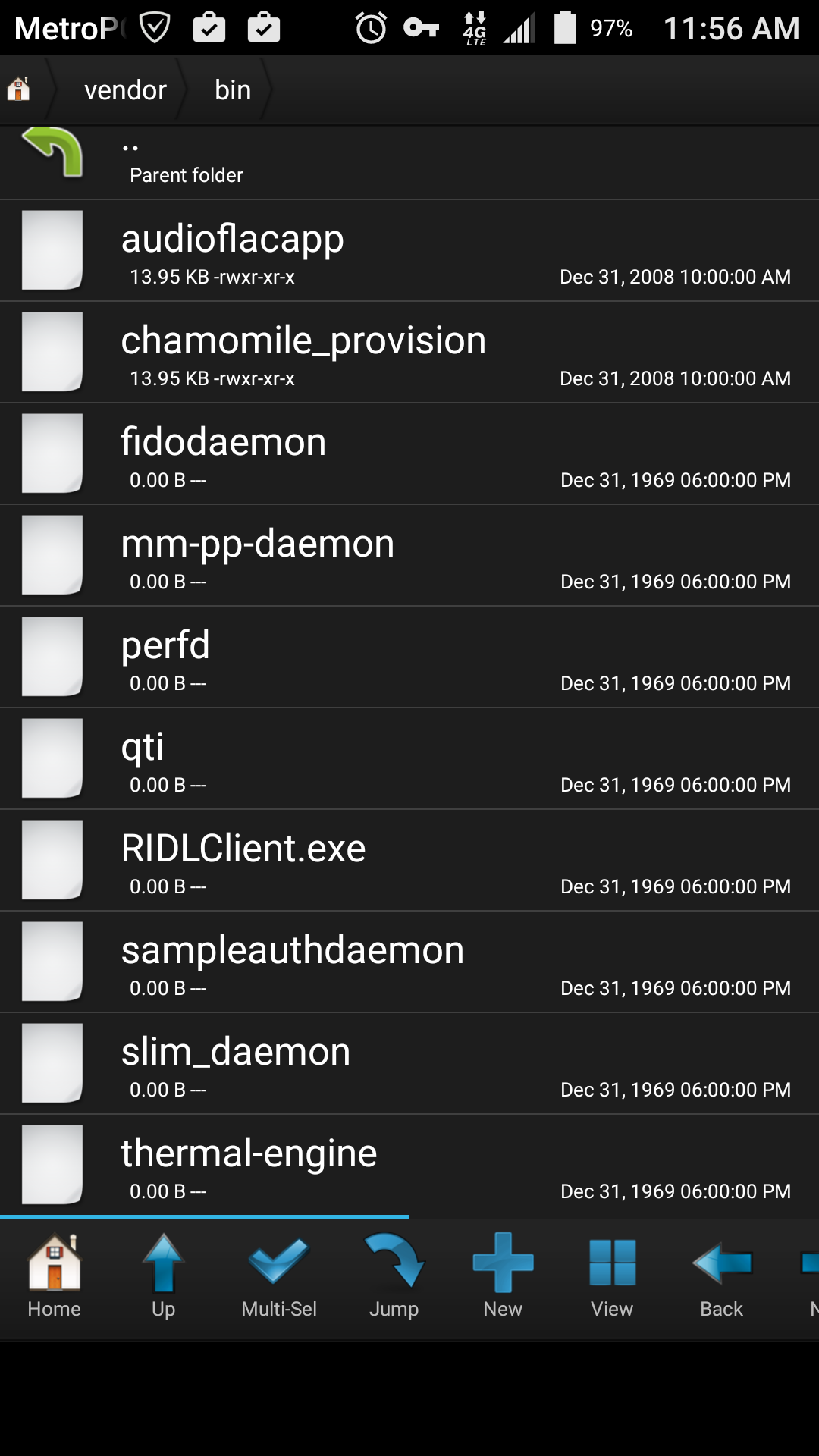Image resolution: width=819 pixels, height=1456 pixels.
Task: Choose the slim_daemon file
Action: coord(409,1064)
